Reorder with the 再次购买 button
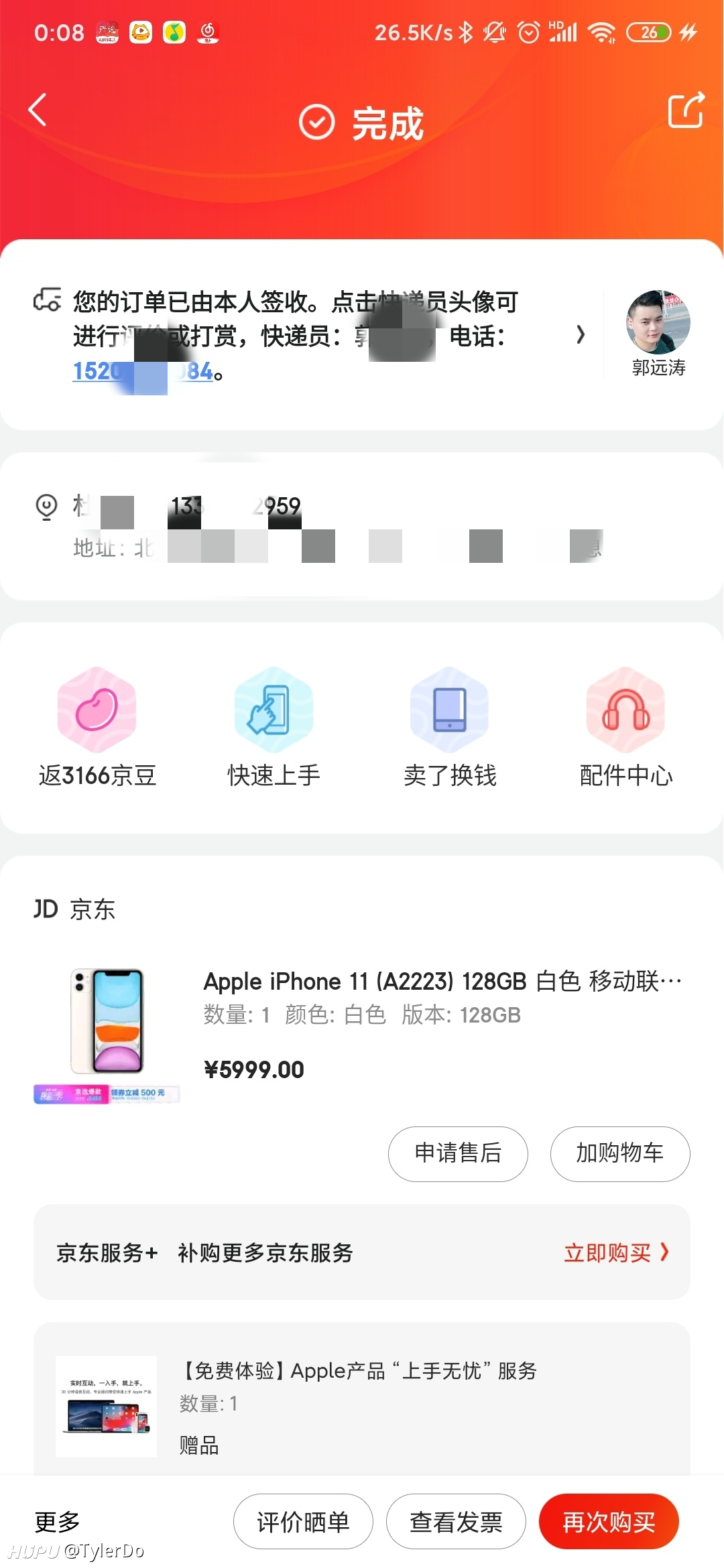Image resolution: width=724 pixels, height=1568 pixels. pos(609,1522)
